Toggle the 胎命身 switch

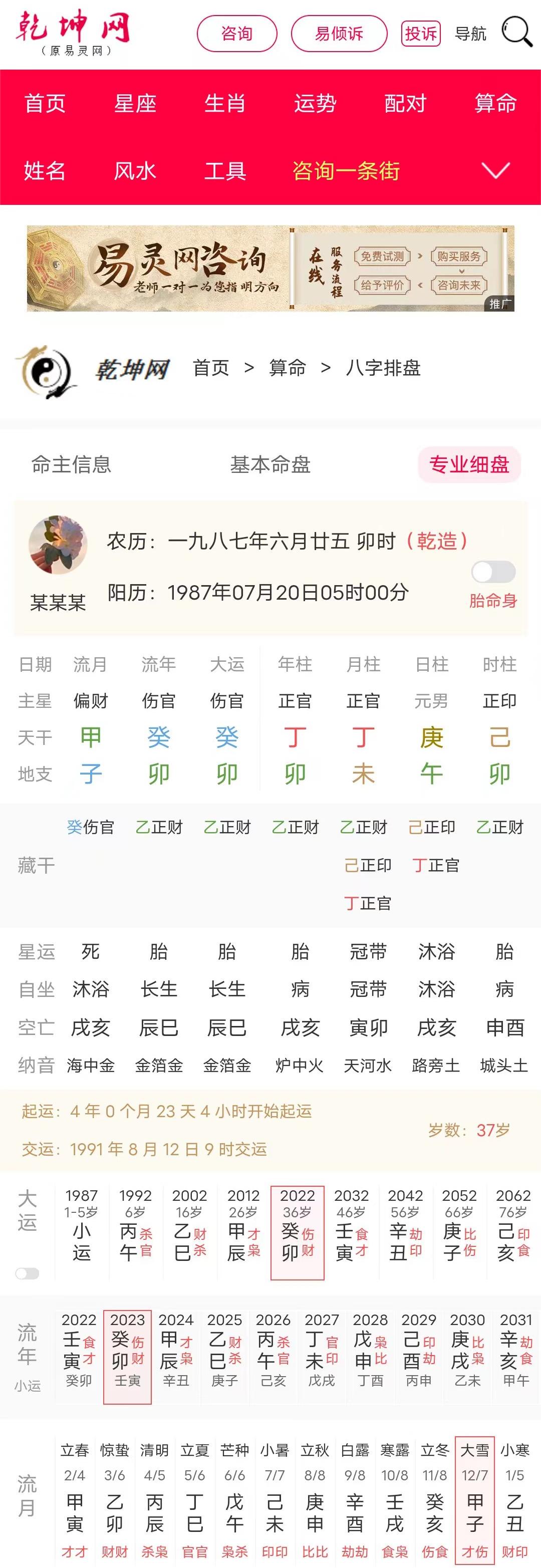493,573
